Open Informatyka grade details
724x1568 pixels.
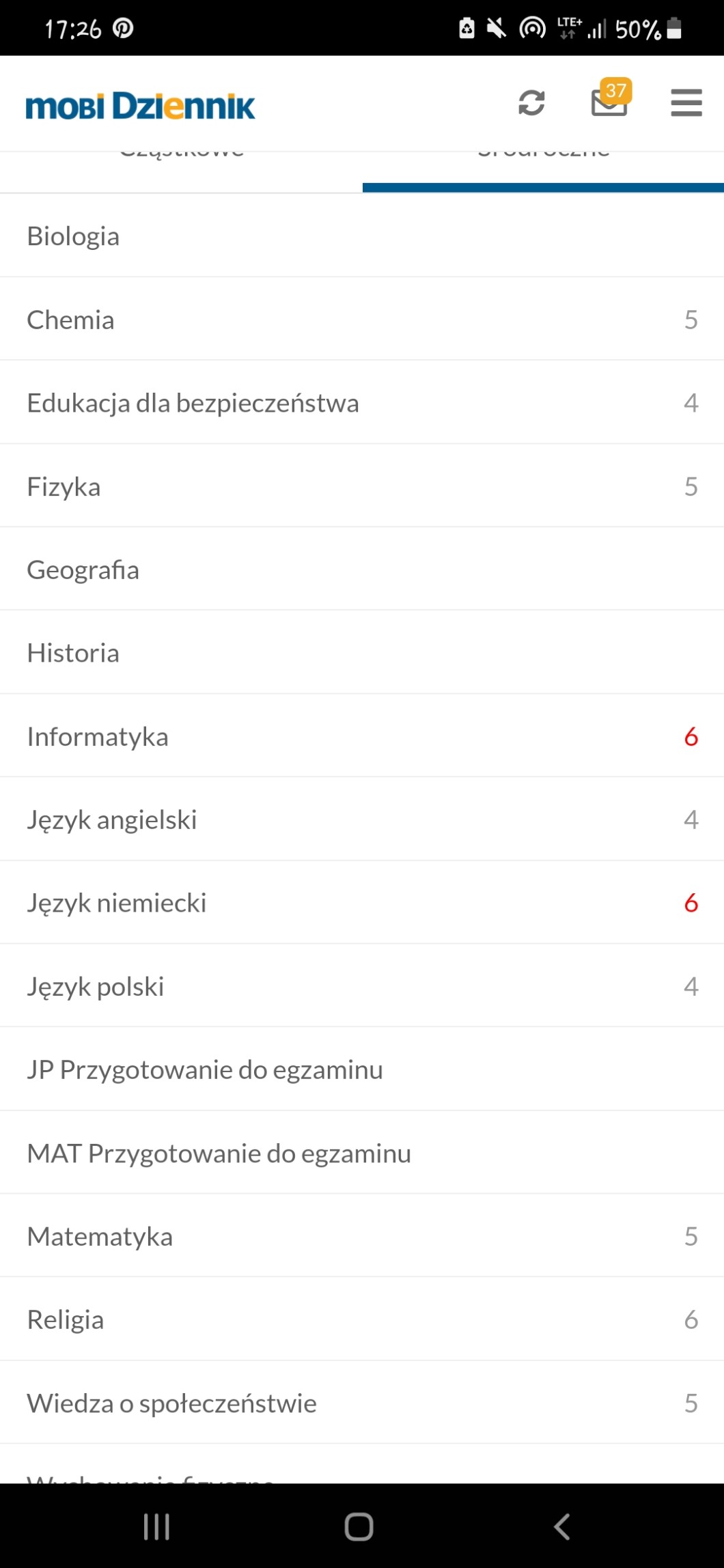coord(362,736)
